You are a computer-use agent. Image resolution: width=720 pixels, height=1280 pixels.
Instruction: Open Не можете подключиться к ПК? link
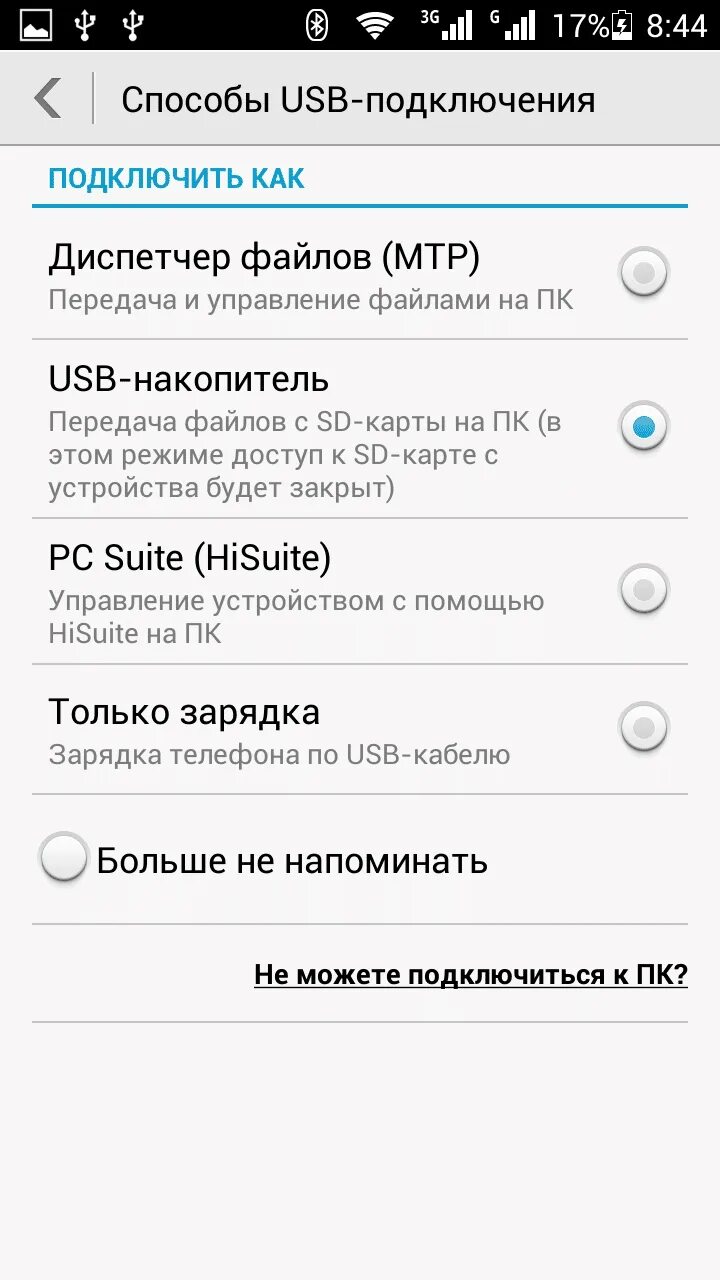click(471, 975)
